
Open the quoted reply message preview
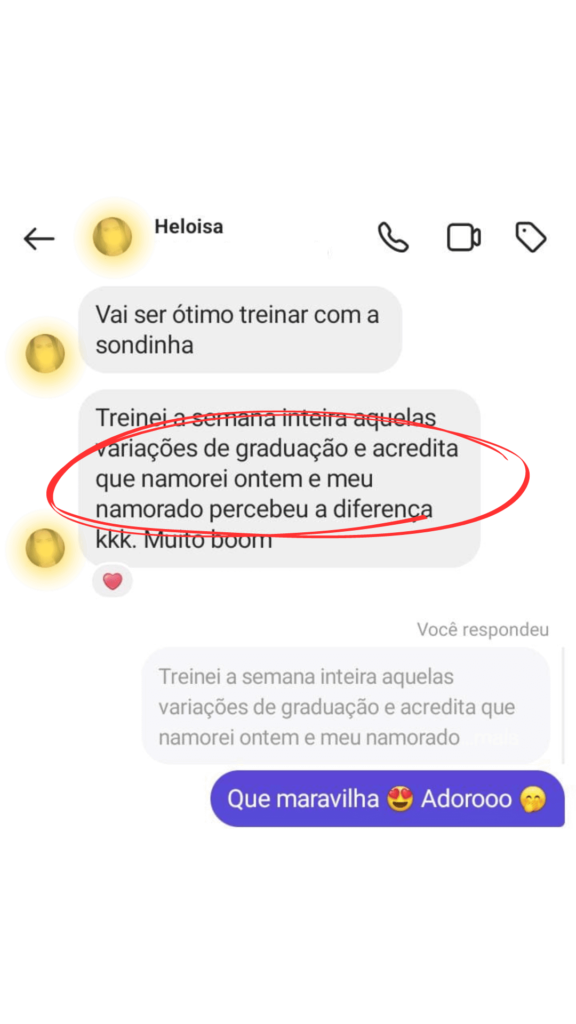pos(346,707)
